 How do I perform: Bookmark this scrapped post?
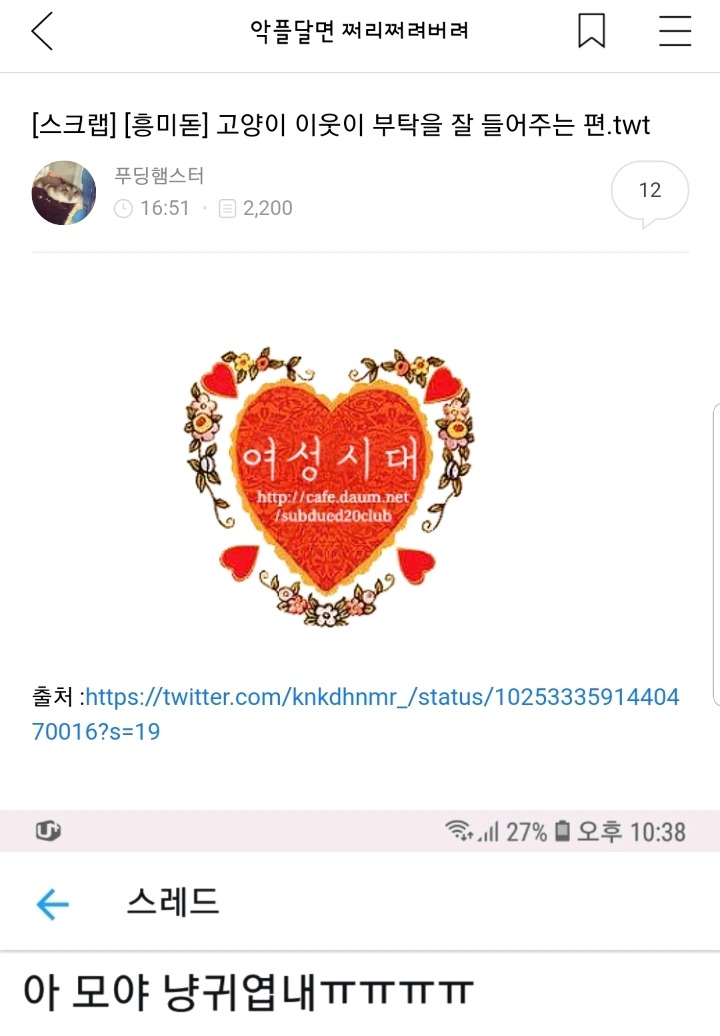click(x=591, y=30)
